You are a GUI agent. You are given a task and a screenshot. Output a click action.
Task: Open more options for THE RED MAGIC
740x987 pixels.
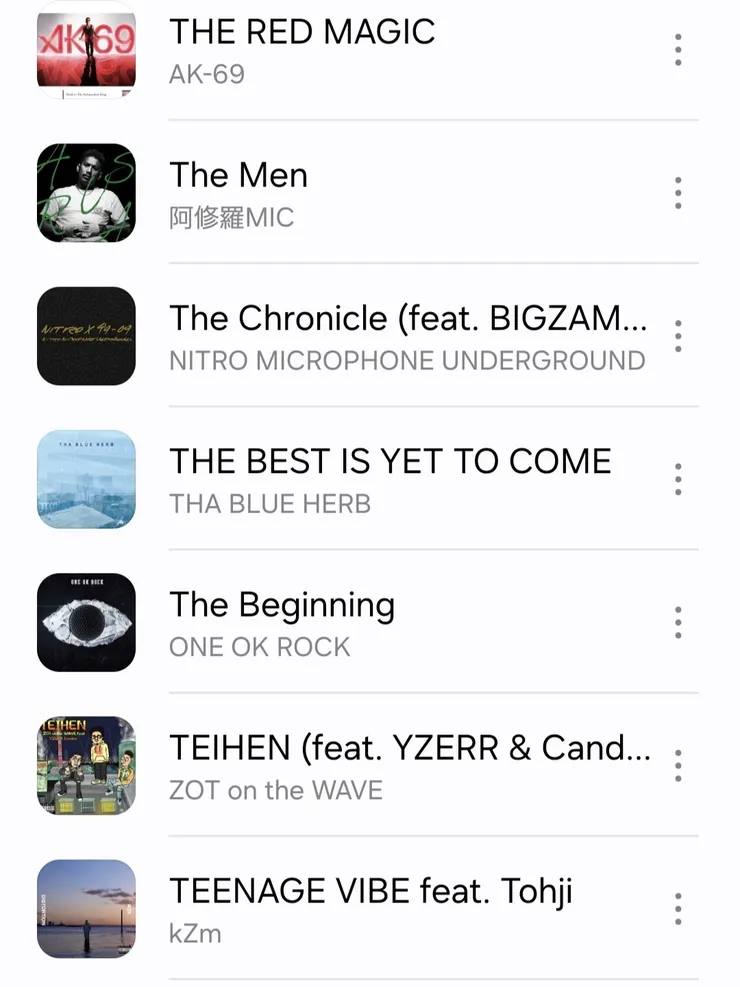pyautogui.click(x=678, y=49)
